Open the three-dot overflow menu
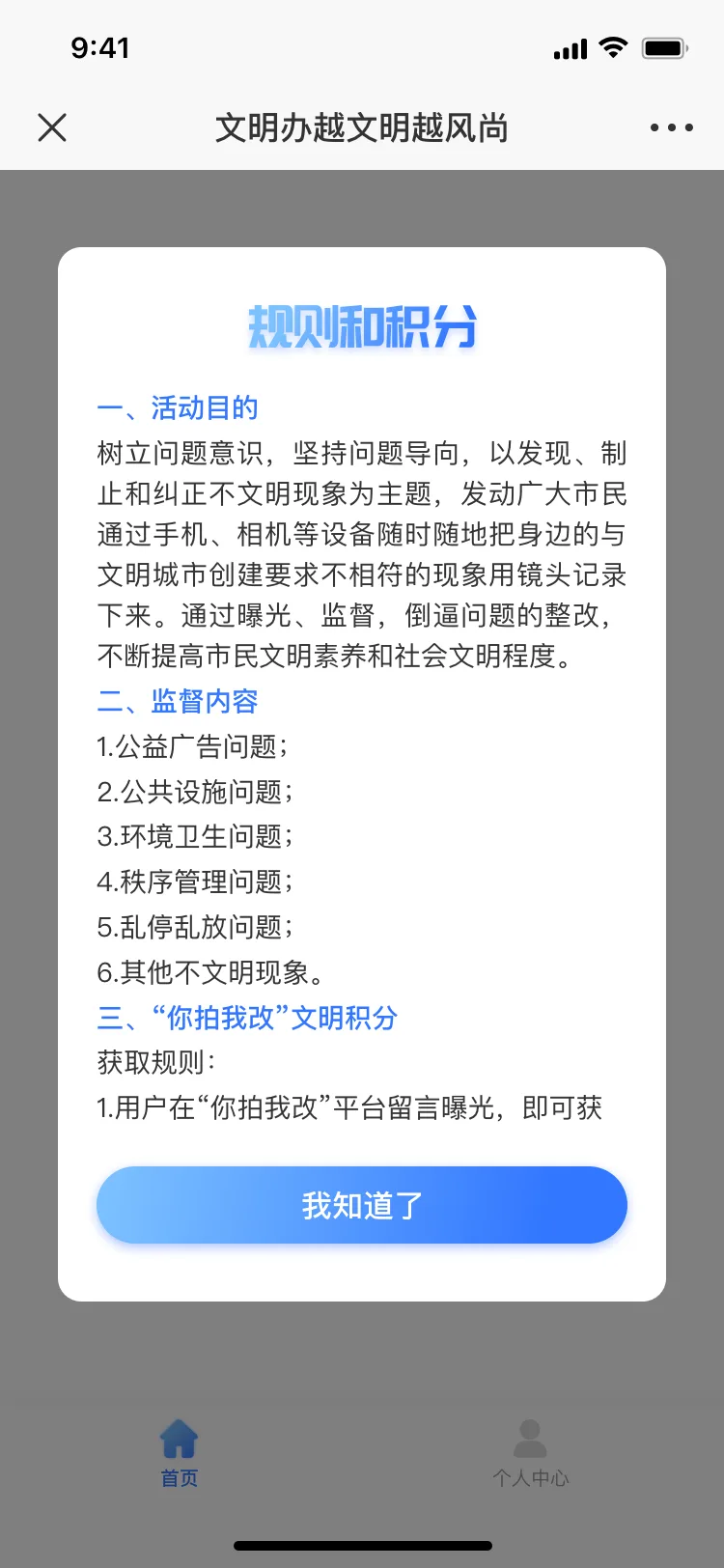The height and width of the screenshot is (1568, 724). pyautogui.click(x=672, y=127)
